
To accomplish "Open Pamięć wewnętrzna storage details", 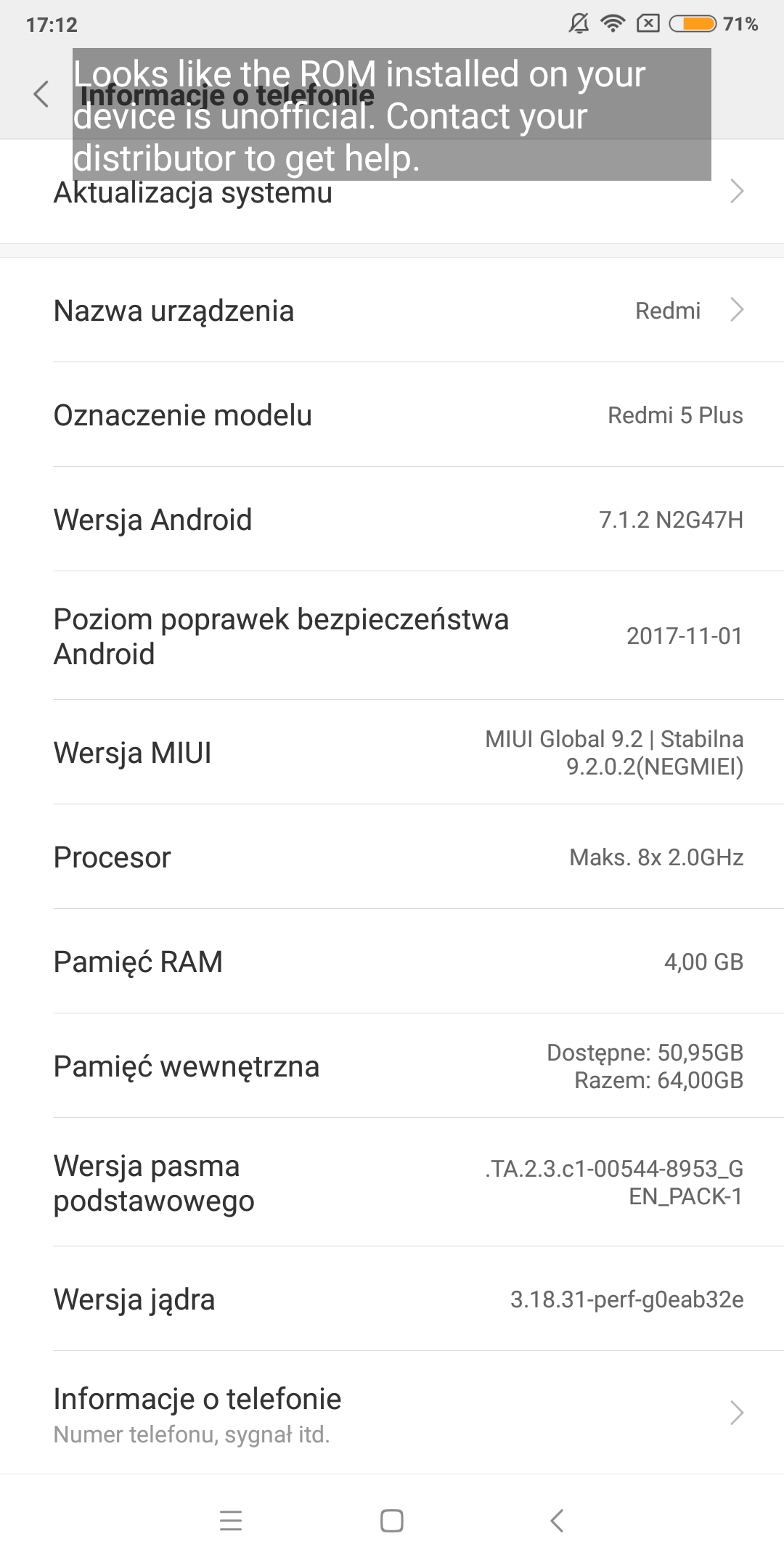I will coord(392,1066).
